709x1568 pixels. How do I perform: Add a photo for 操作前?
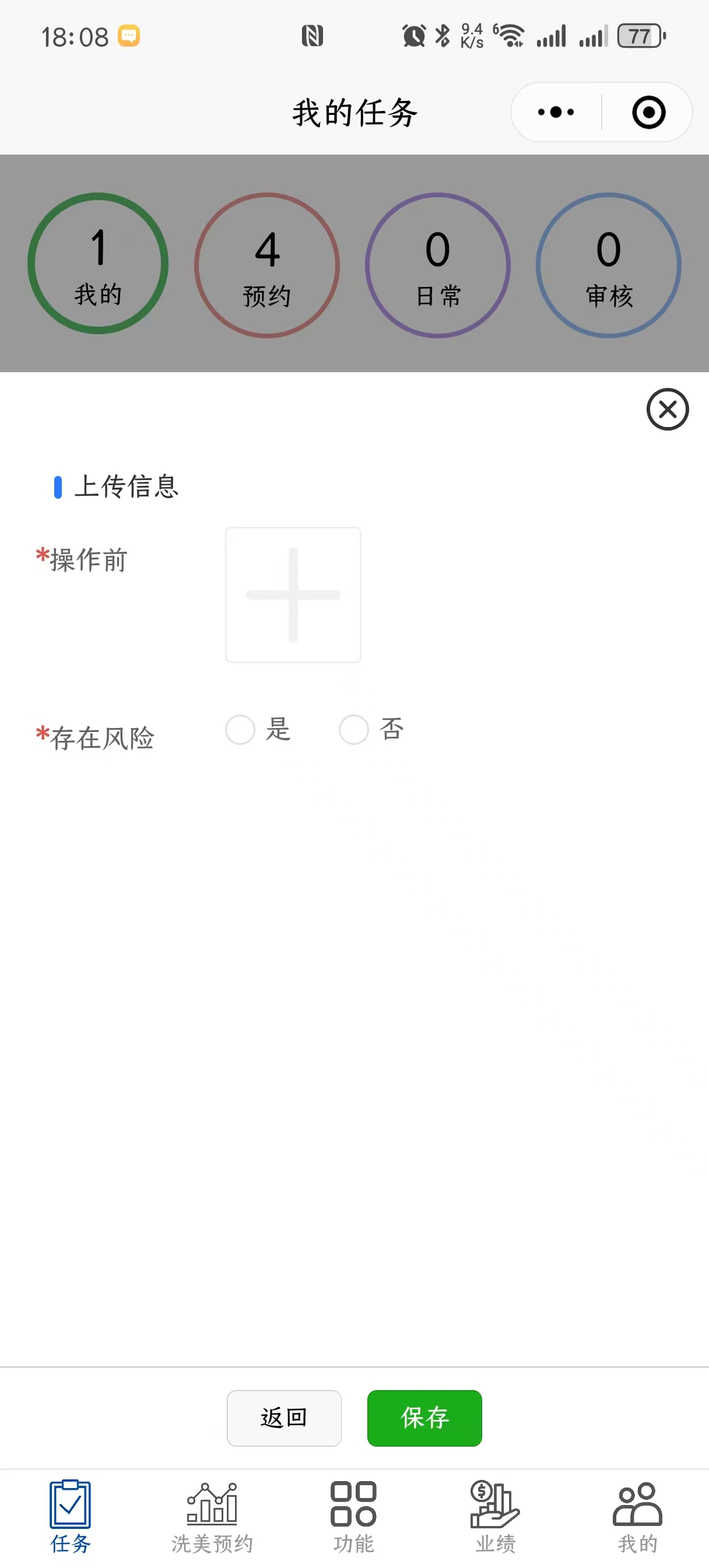293,594
